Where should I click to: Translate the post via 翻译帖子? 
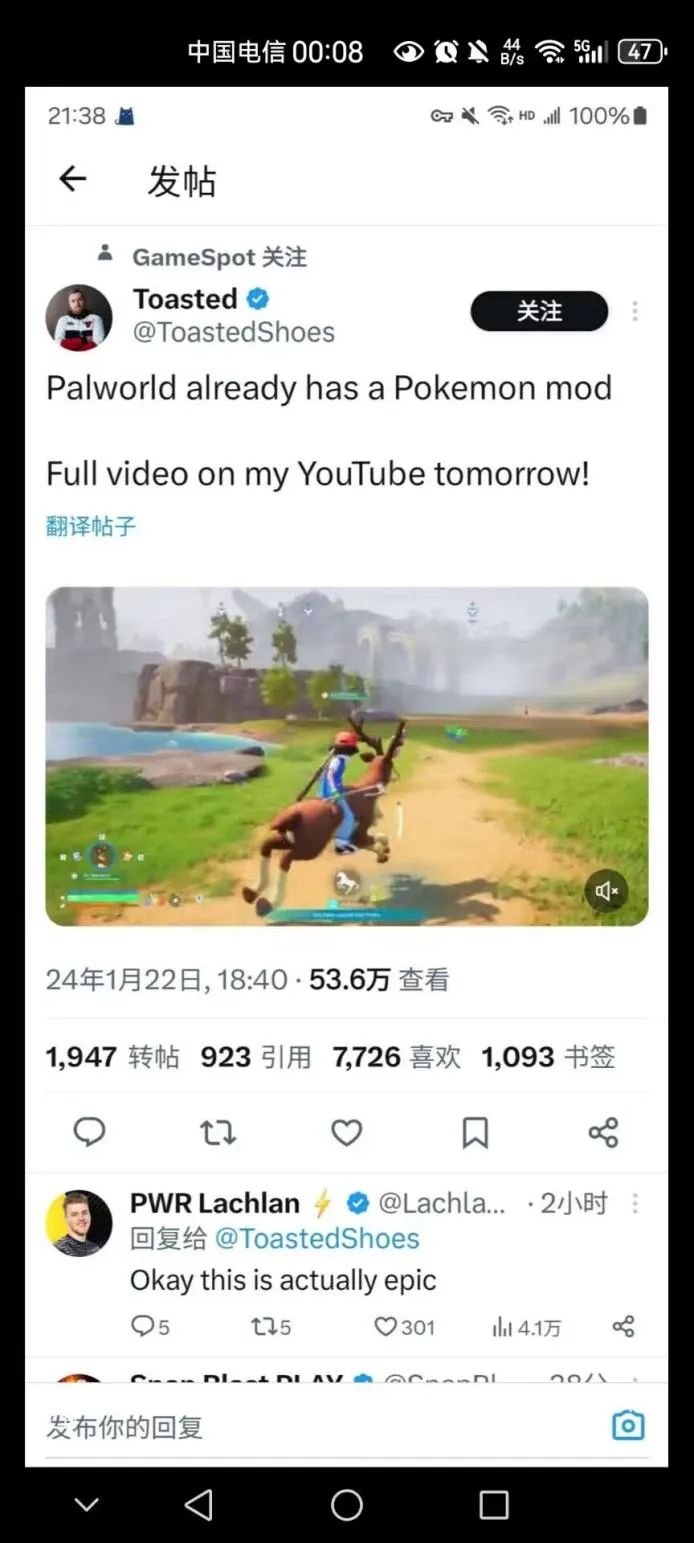point(91,527)
